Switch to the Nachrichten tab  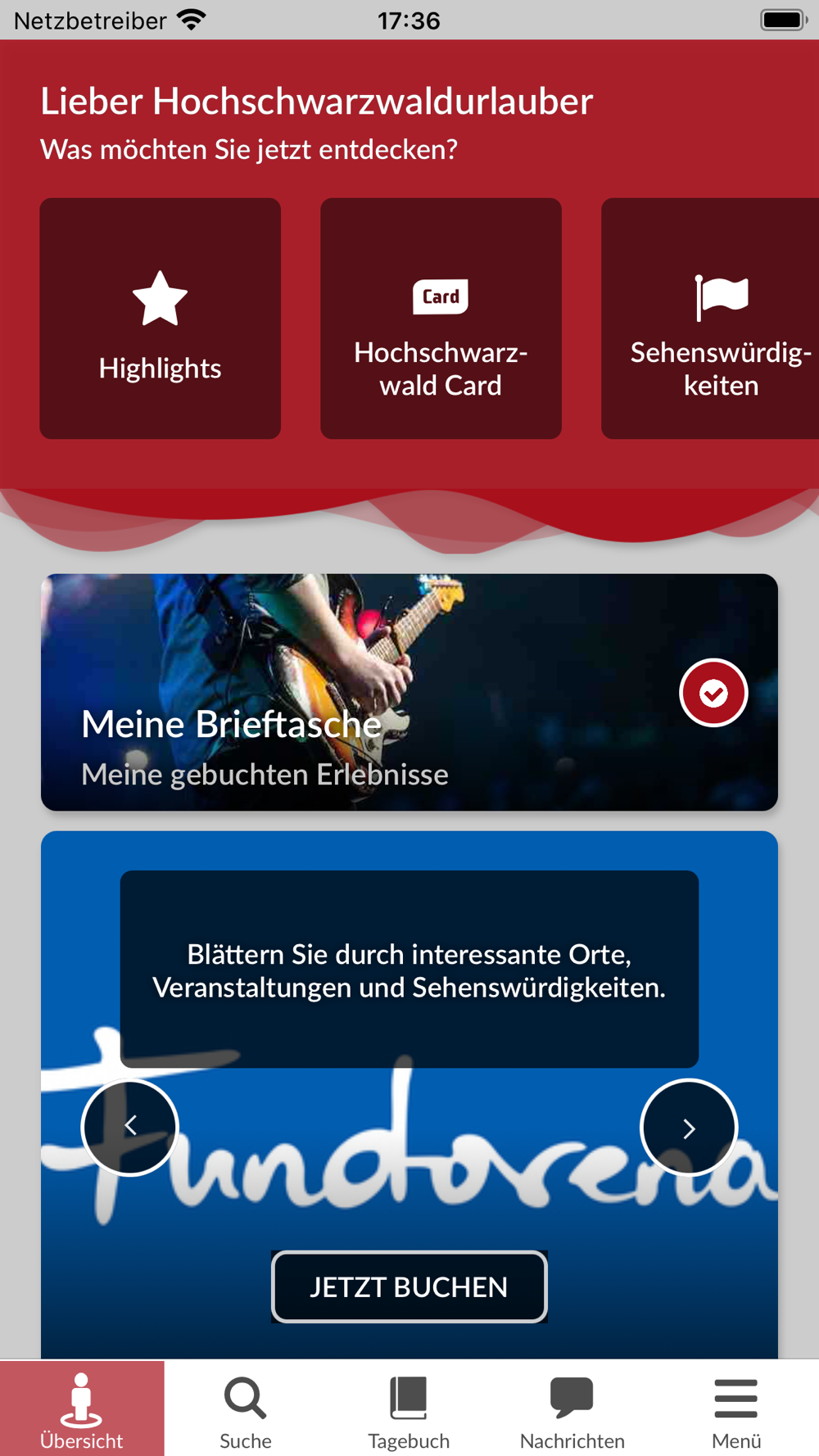click(572, 1409)
